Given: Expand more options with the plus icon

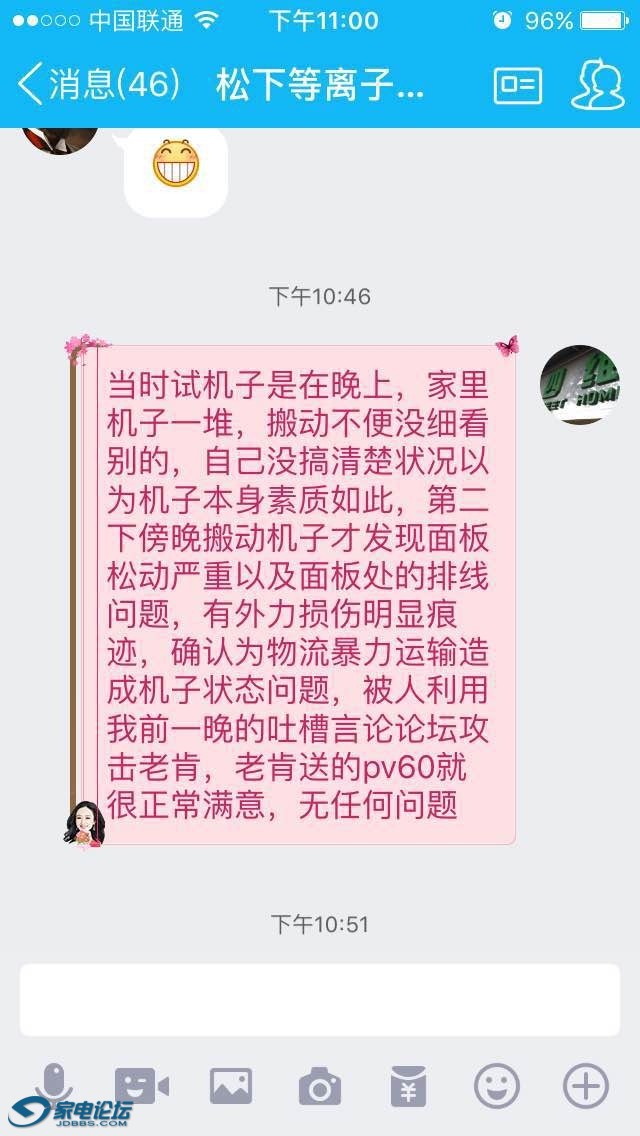Looking at the screenshot, I should [586, 1086].
